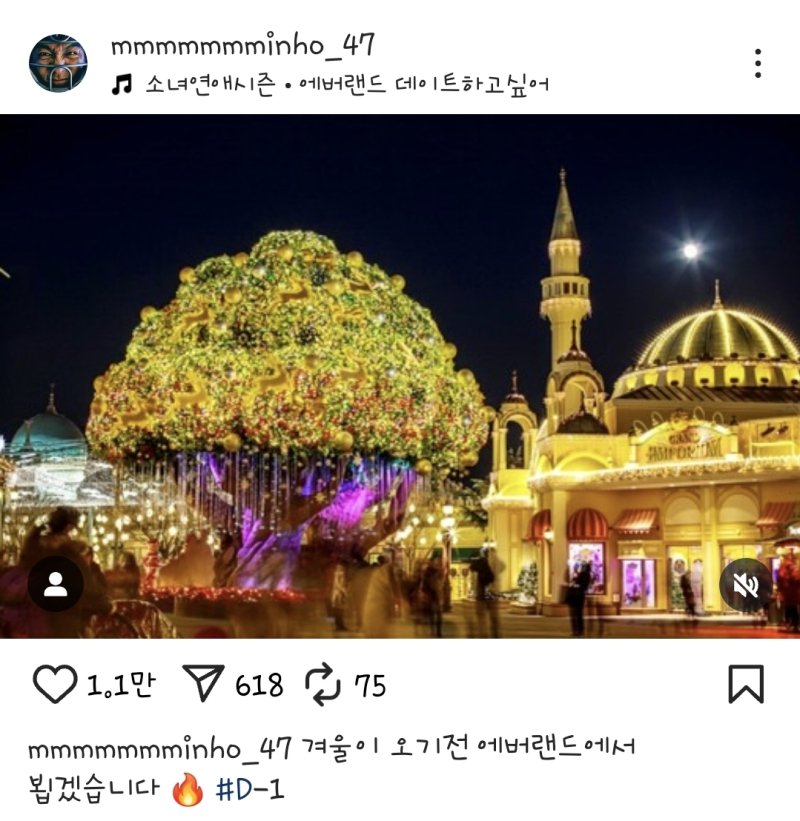Bookmark this post
This screenshot has height=821, width=800.
745,685
